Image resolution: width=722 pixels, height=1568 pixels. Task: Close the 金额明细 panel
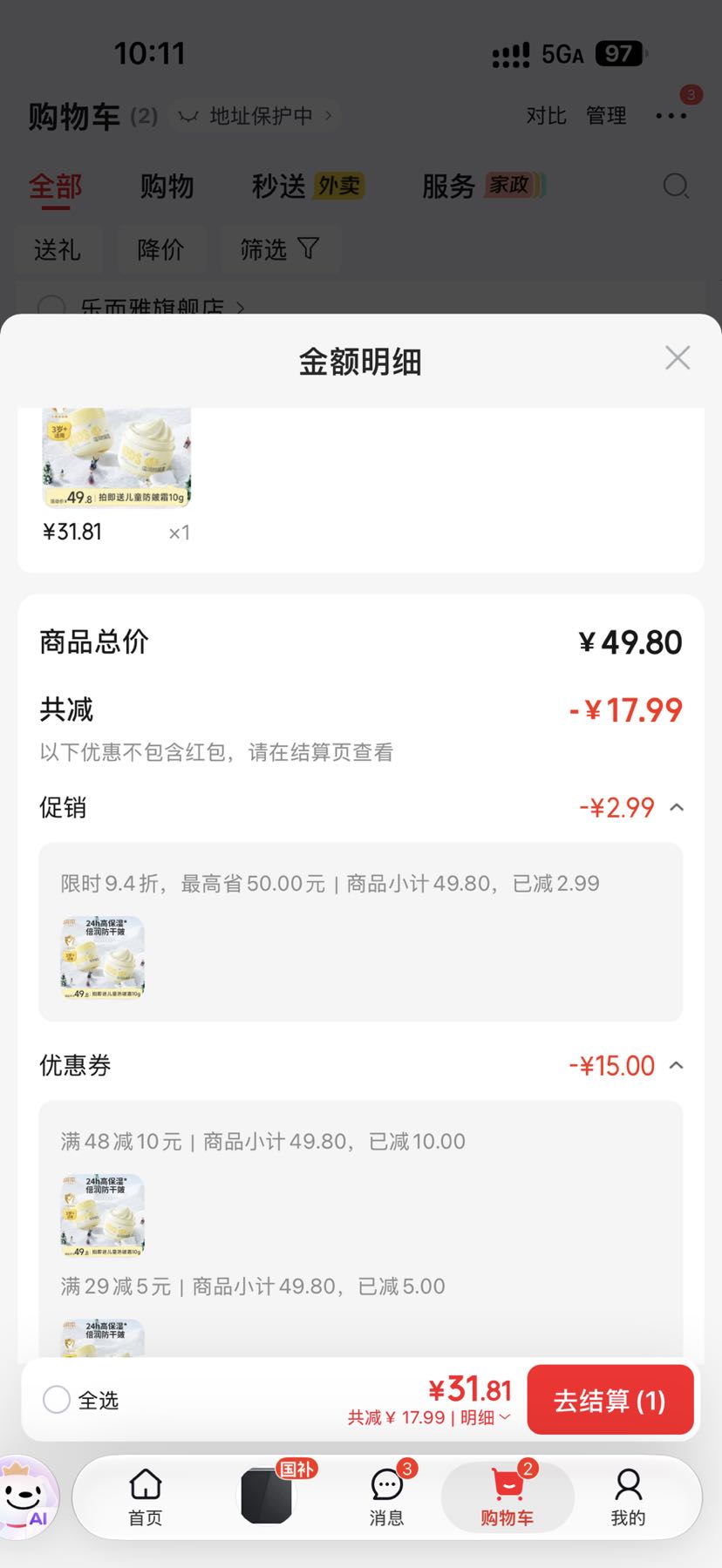tap(678, 358)
